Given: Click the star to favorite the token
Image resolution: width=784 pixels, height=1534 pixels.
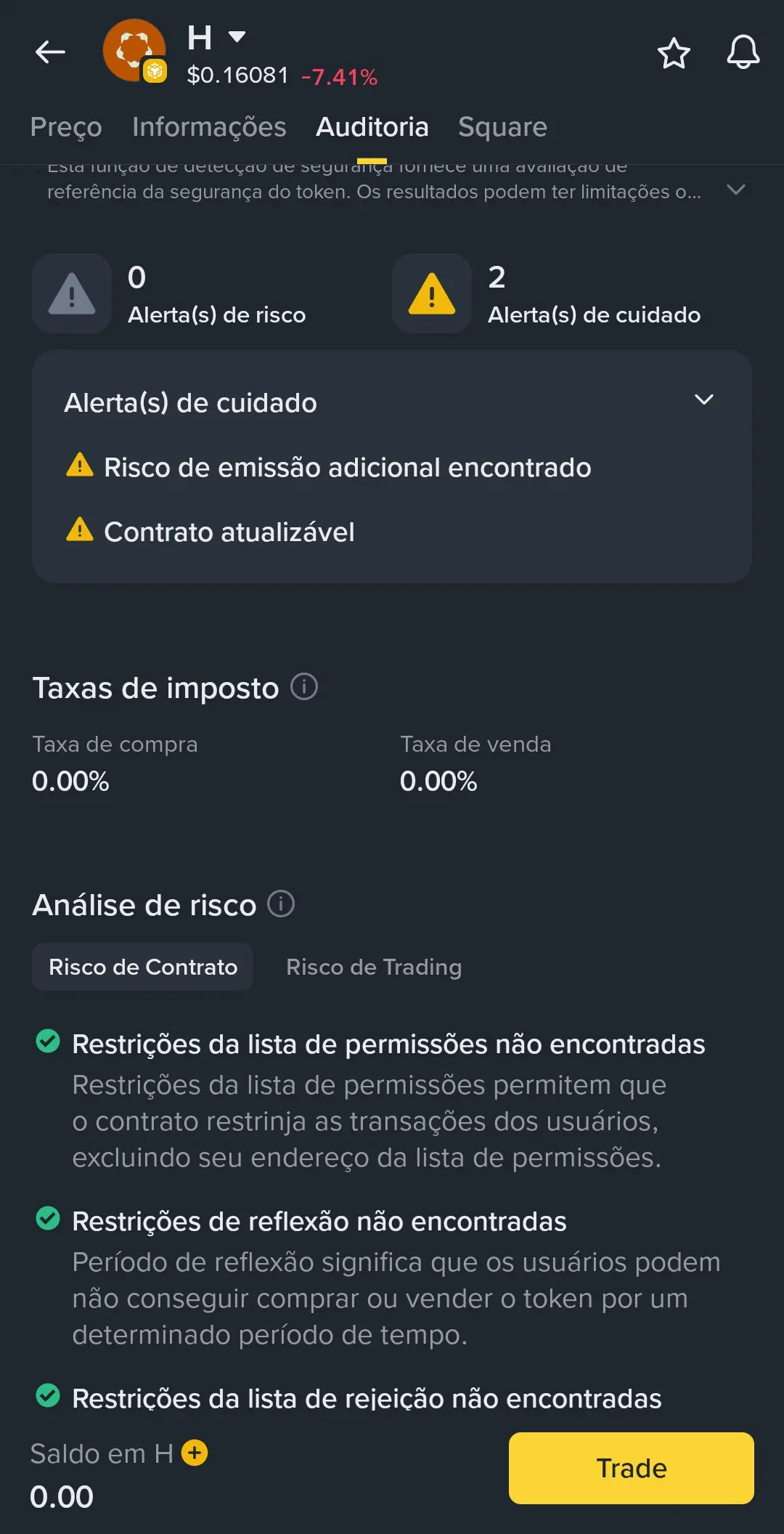Looking at the screenshot, I should (674, 54).
